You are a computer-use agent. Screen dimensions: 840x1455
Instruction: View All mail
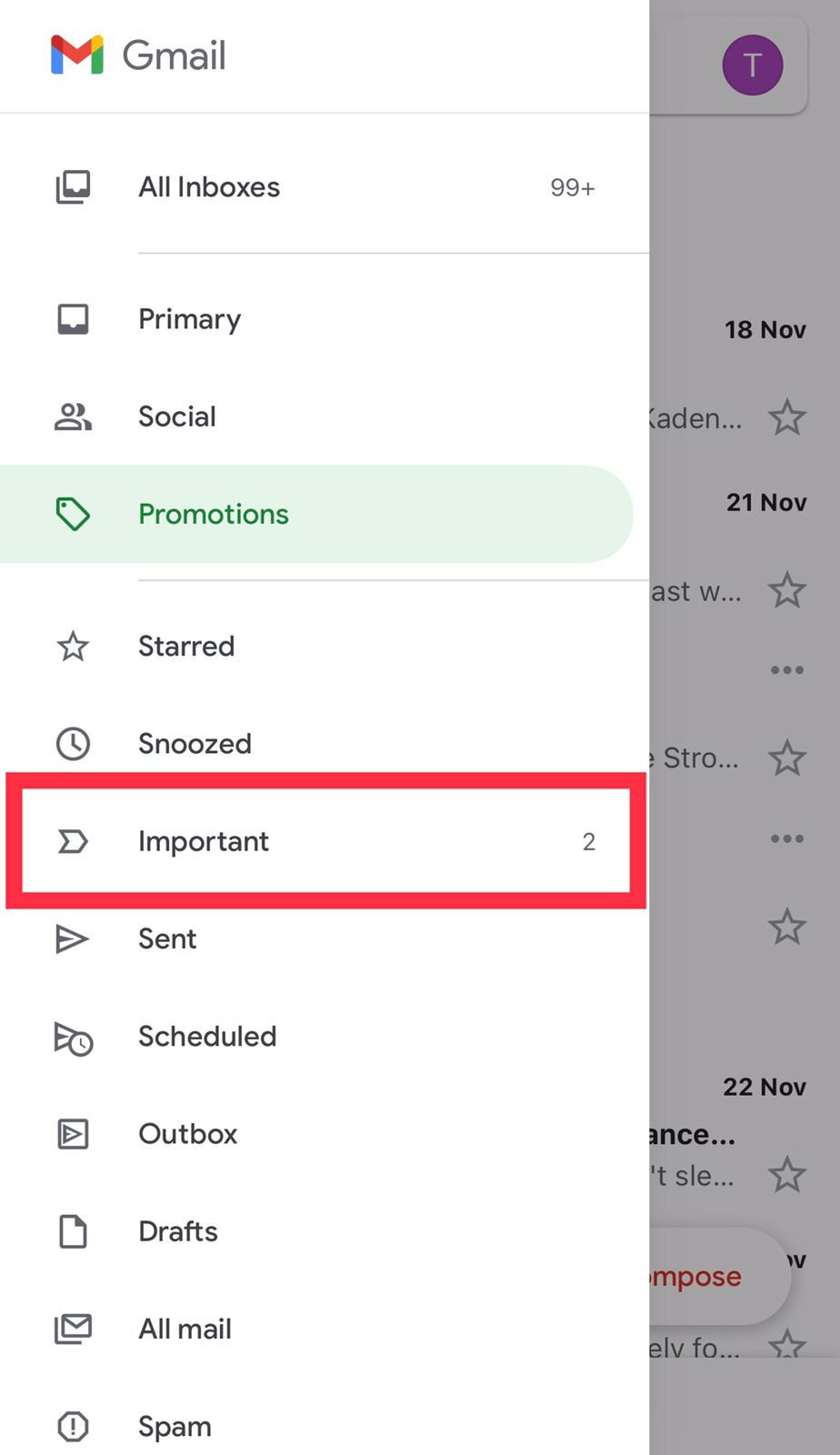(185, 1329)
